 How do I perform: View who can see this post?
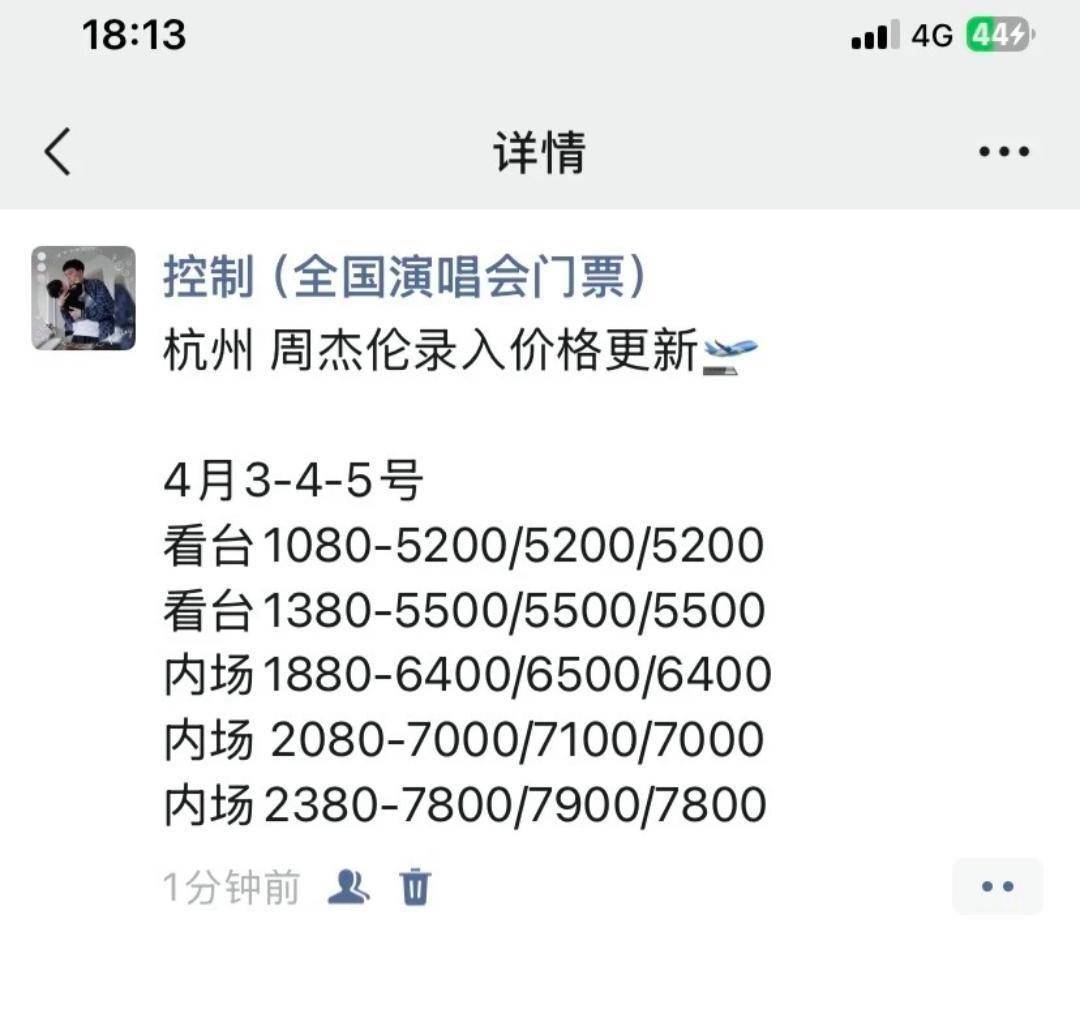coord(348,887)
